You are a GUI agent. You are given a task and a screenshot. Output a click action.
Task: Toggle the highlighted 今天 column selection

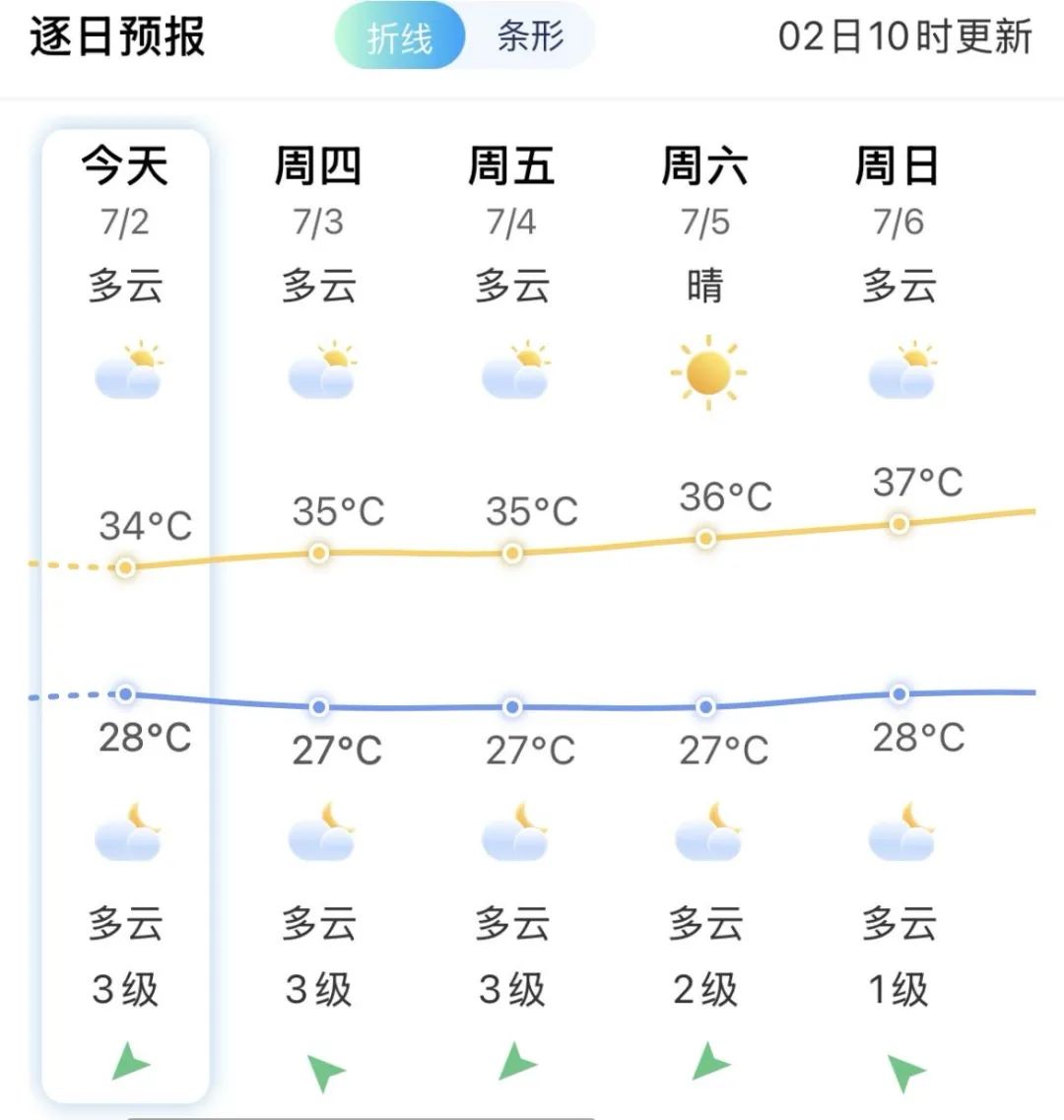coord(126,167)
